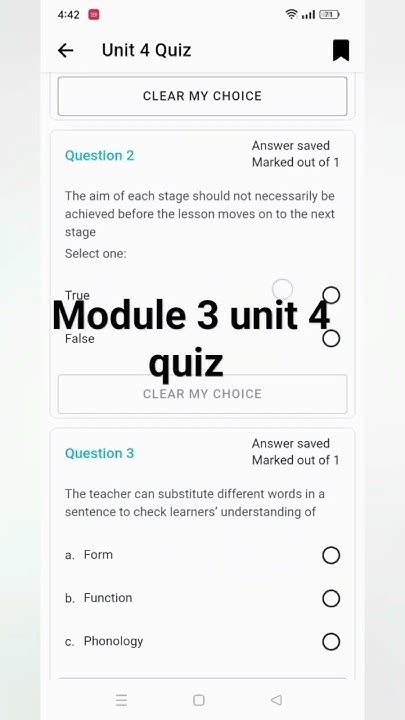This screenshot has width=405, height=720.
Task: Select False for Question 2
Action: tap(331, 338)
